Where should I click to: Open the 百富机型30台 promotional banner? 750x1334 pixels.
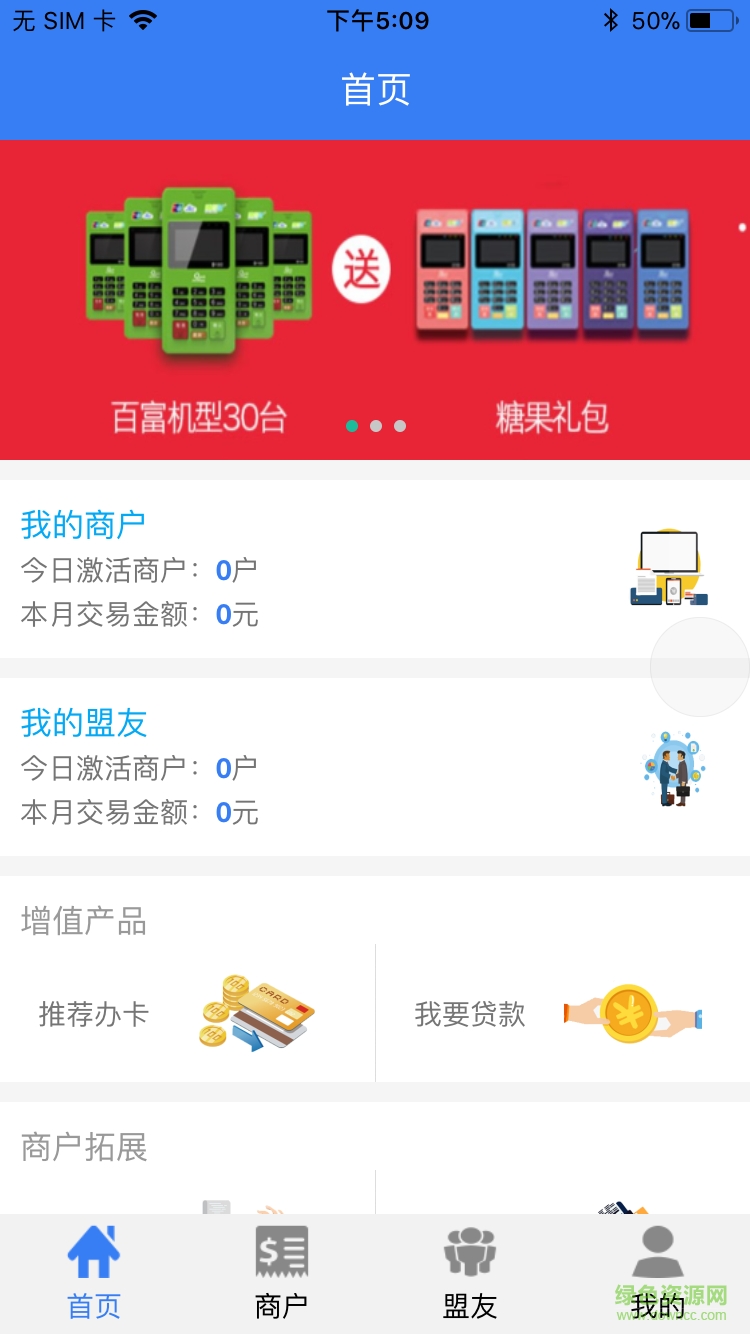[x=375, y=300]
